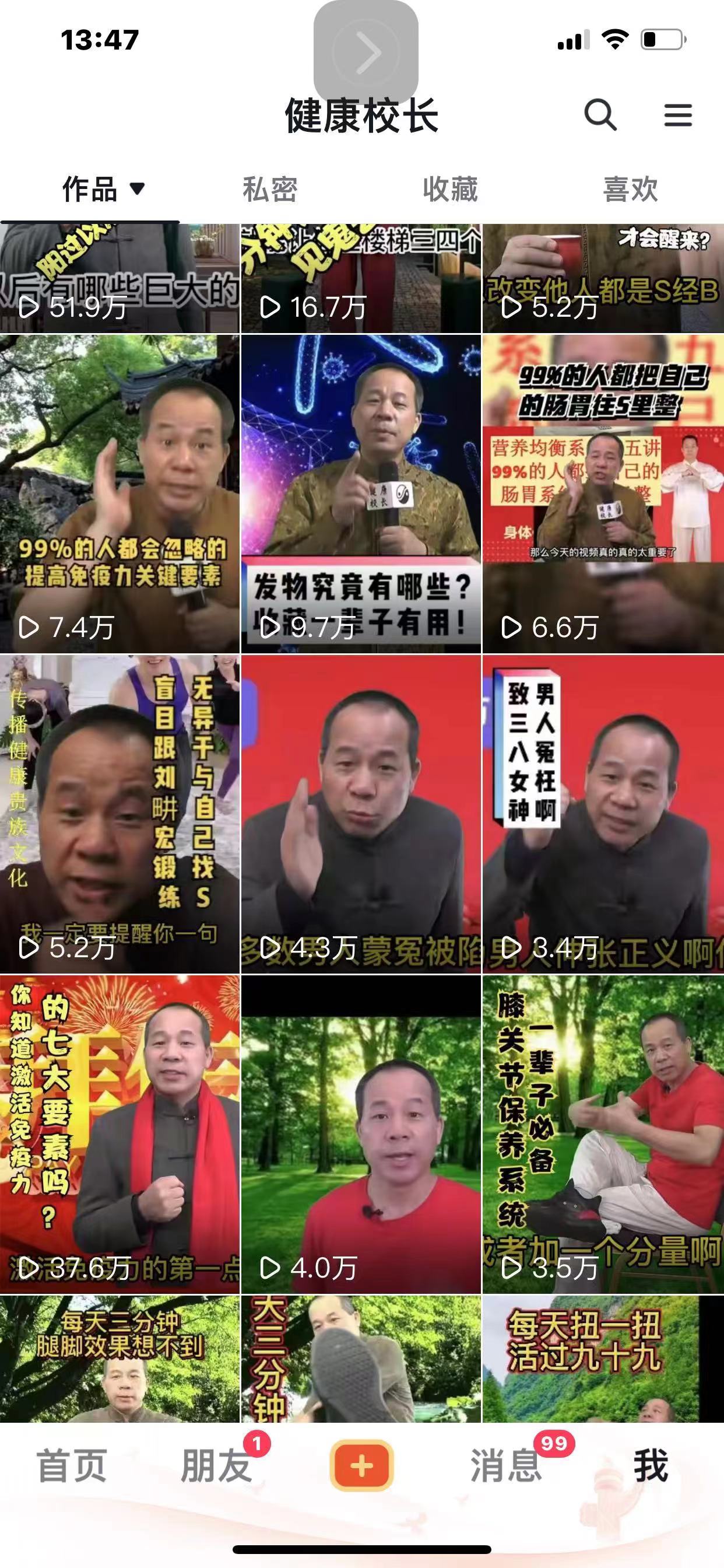Play the 7.4万 video about 提高免疫力关键要素

[x=120, y=494]
